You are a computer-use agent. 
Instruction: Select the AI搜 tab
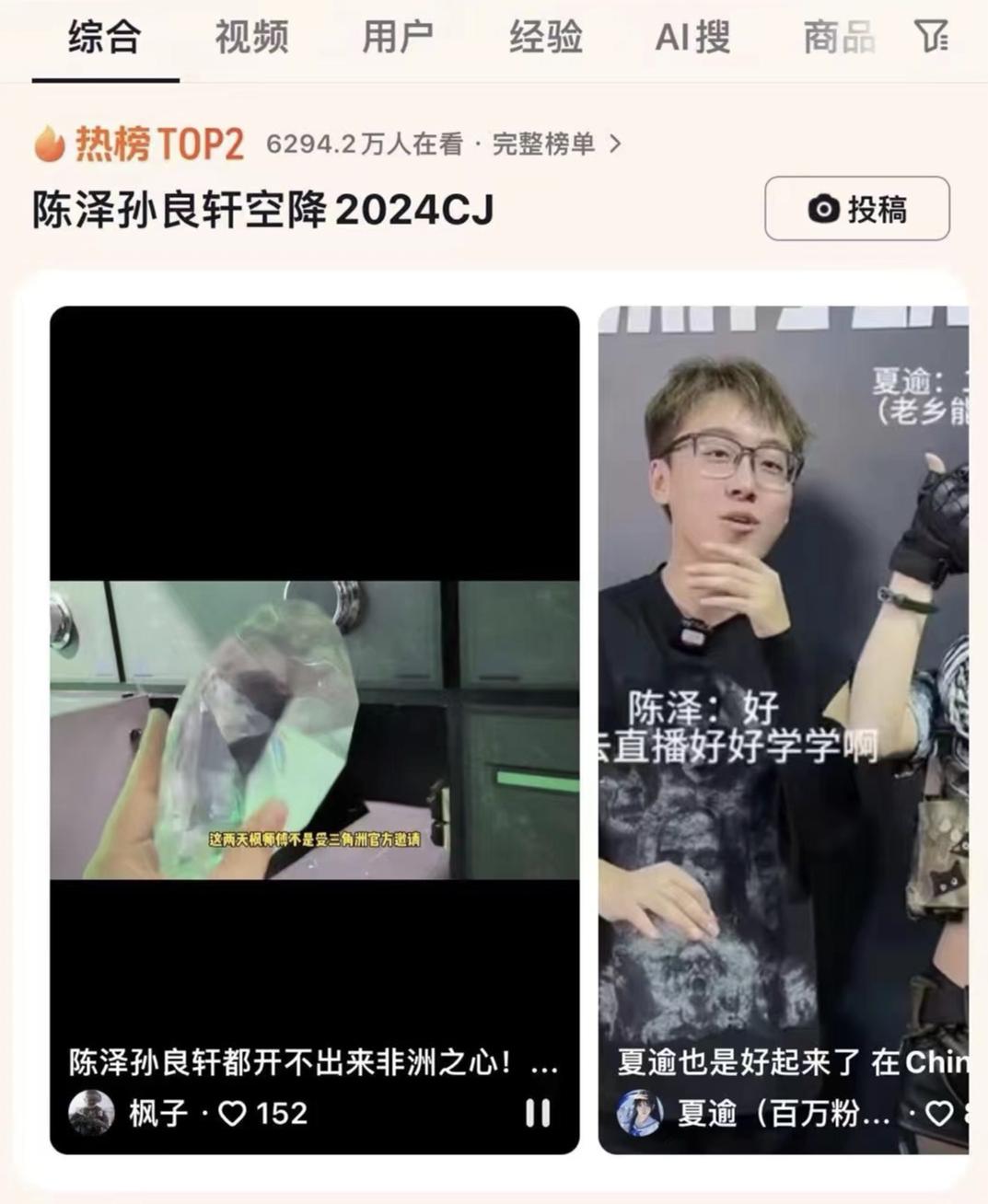coord(692,38)
